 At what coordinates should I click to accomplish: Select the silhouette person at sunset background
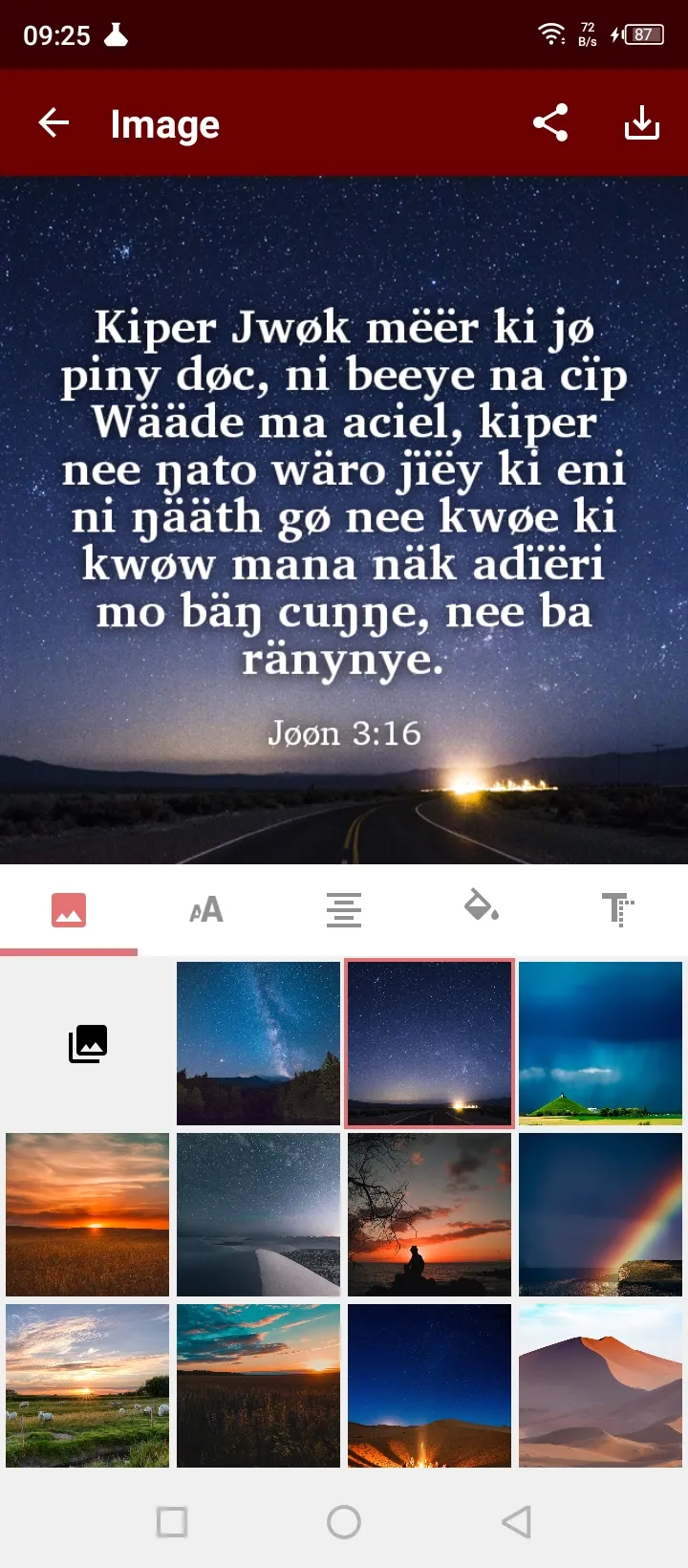429,1214
